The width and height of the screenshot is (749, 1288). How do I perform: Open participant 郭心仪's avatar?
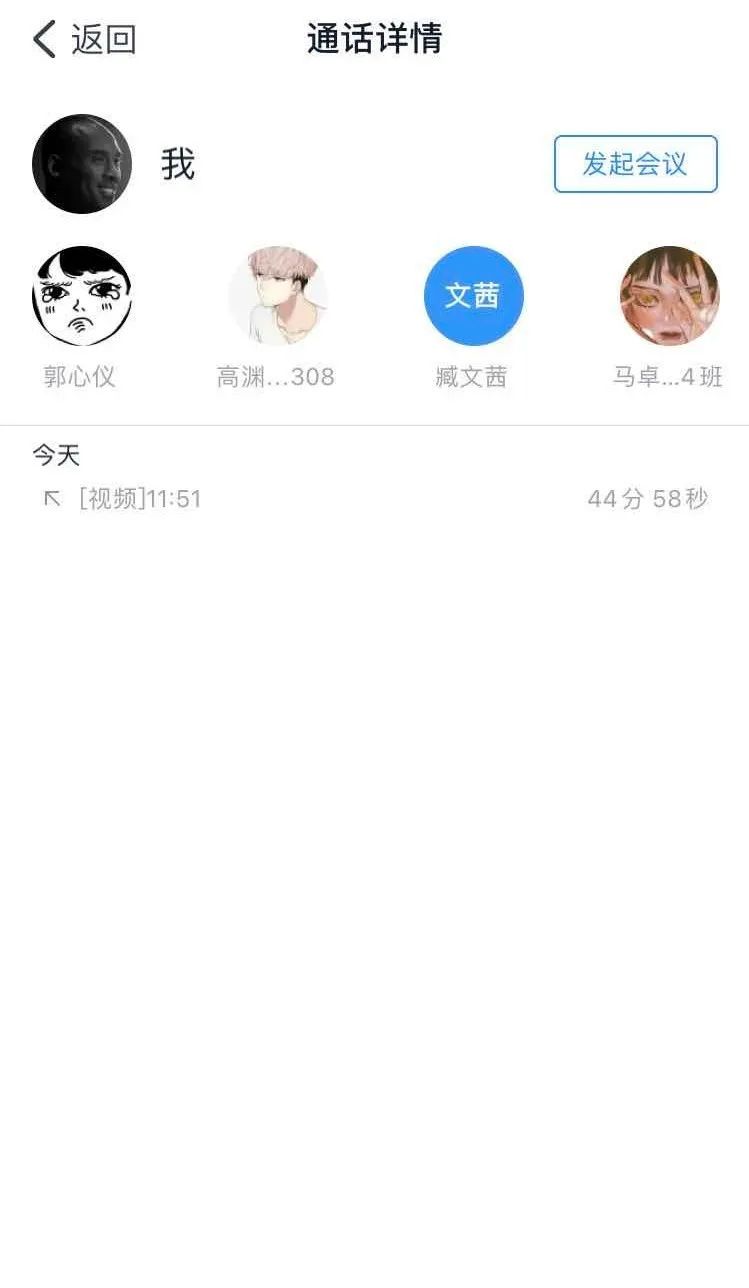point(82,296)
